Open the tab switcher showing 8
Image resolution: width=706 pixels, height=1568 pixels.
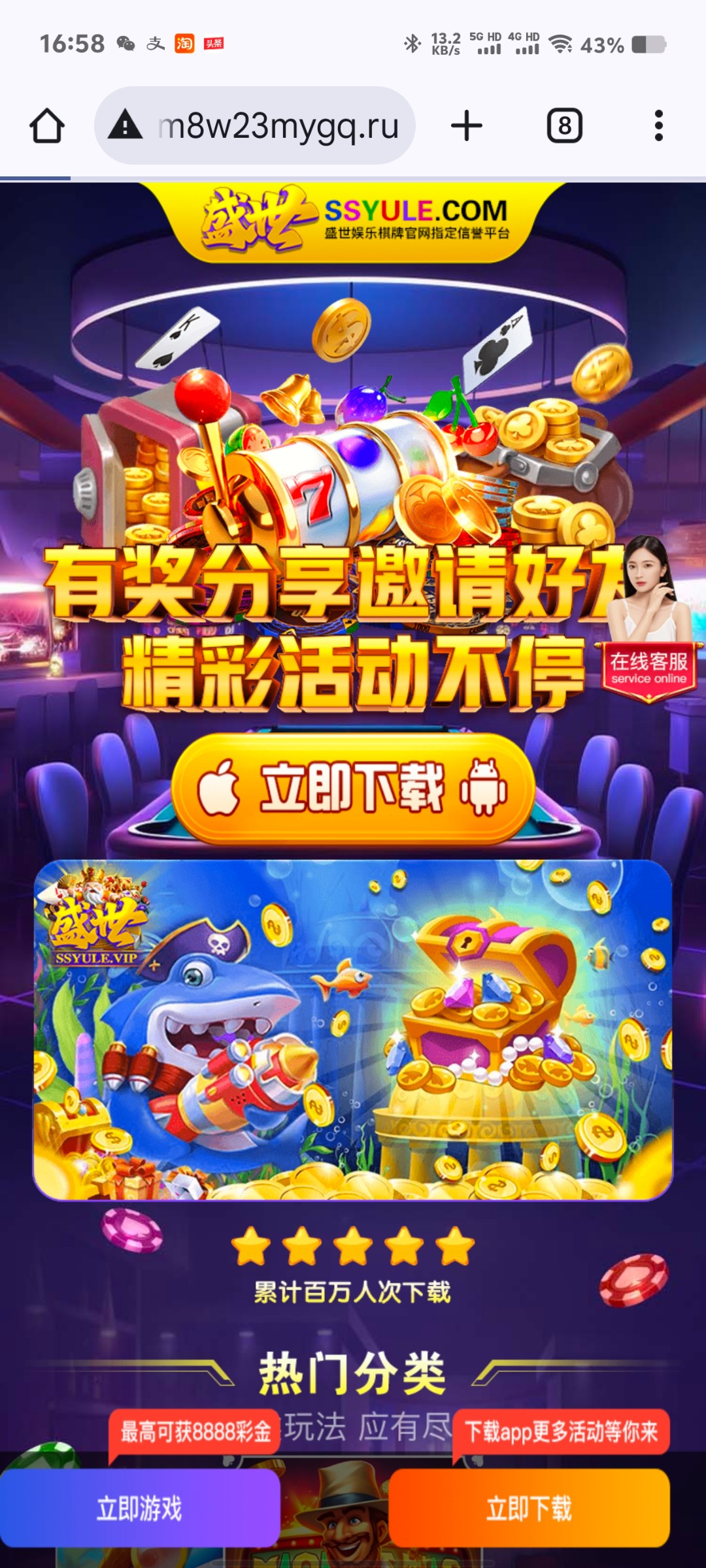click(564, 125)
